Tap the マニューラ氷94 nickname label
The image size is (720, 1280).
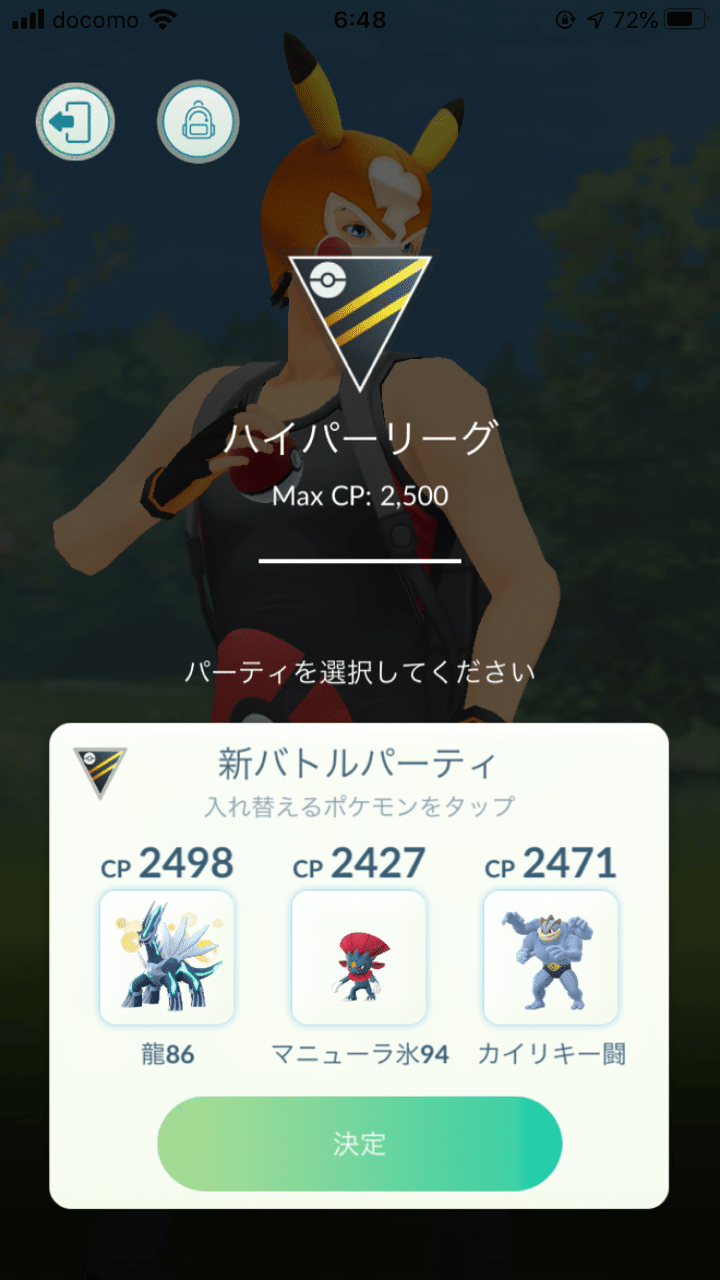coord(359,1056)
